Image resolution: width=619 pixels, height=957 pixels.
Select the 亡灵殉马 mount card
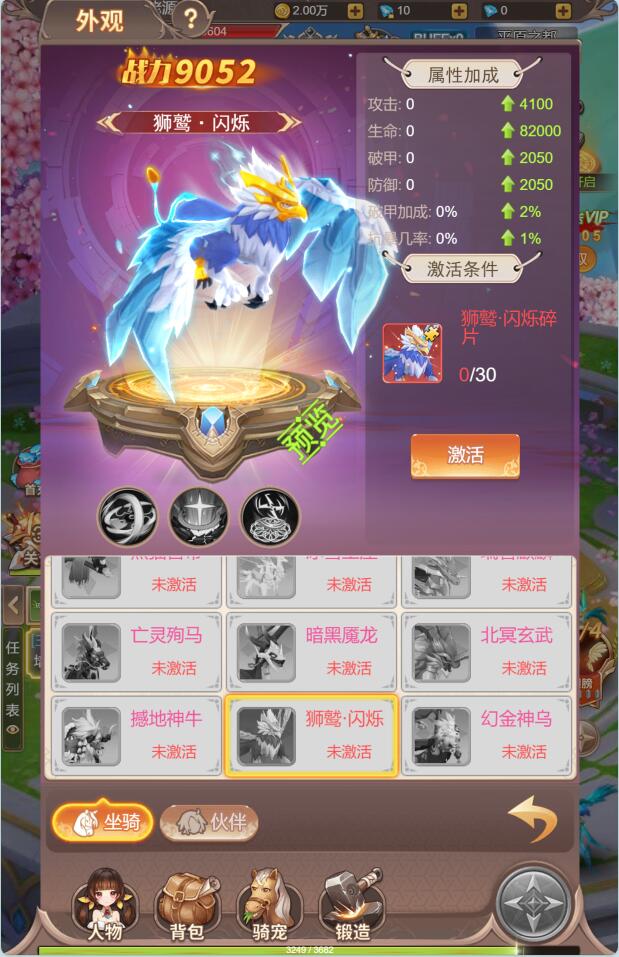[x=137, y=651]
